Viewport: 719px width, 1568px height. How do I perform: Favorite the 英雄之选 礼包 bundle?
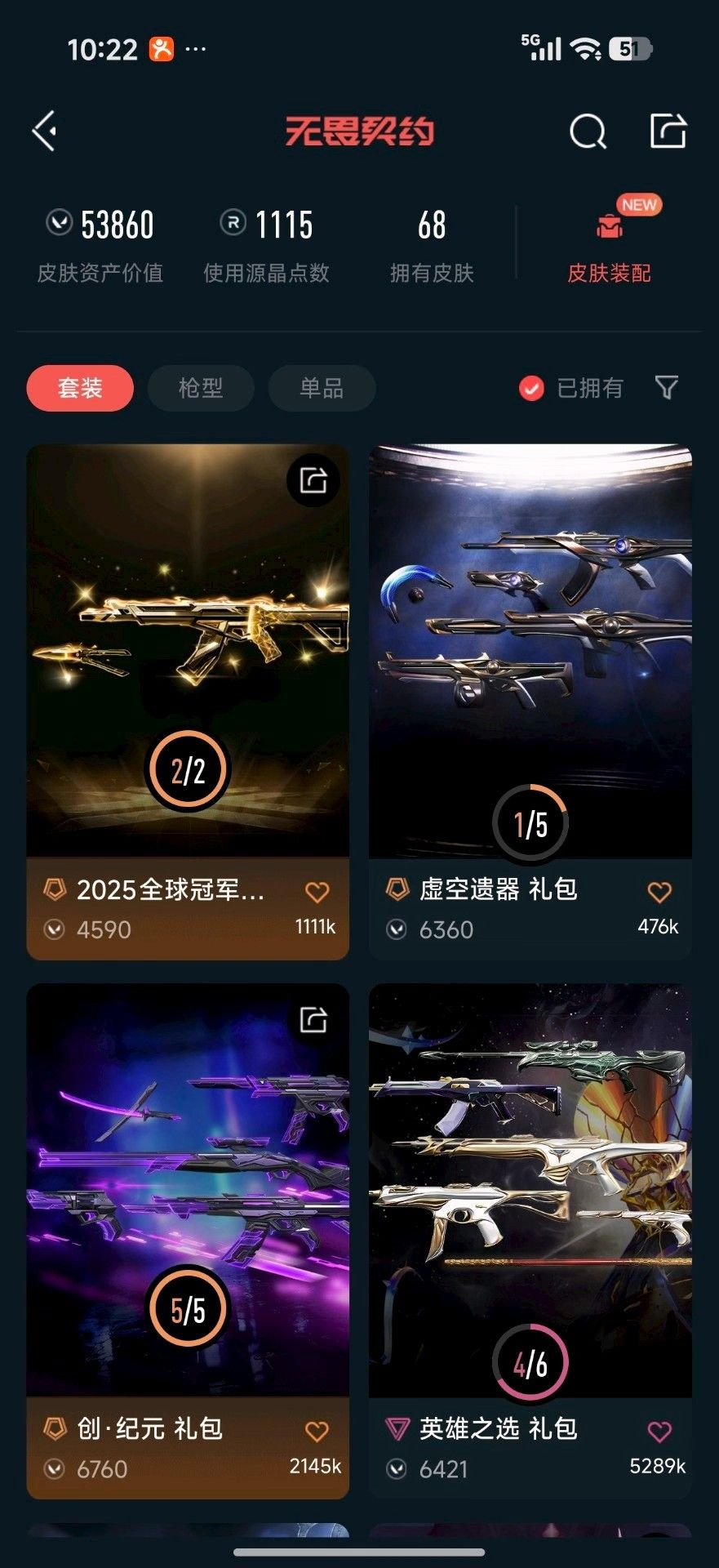659,1432
